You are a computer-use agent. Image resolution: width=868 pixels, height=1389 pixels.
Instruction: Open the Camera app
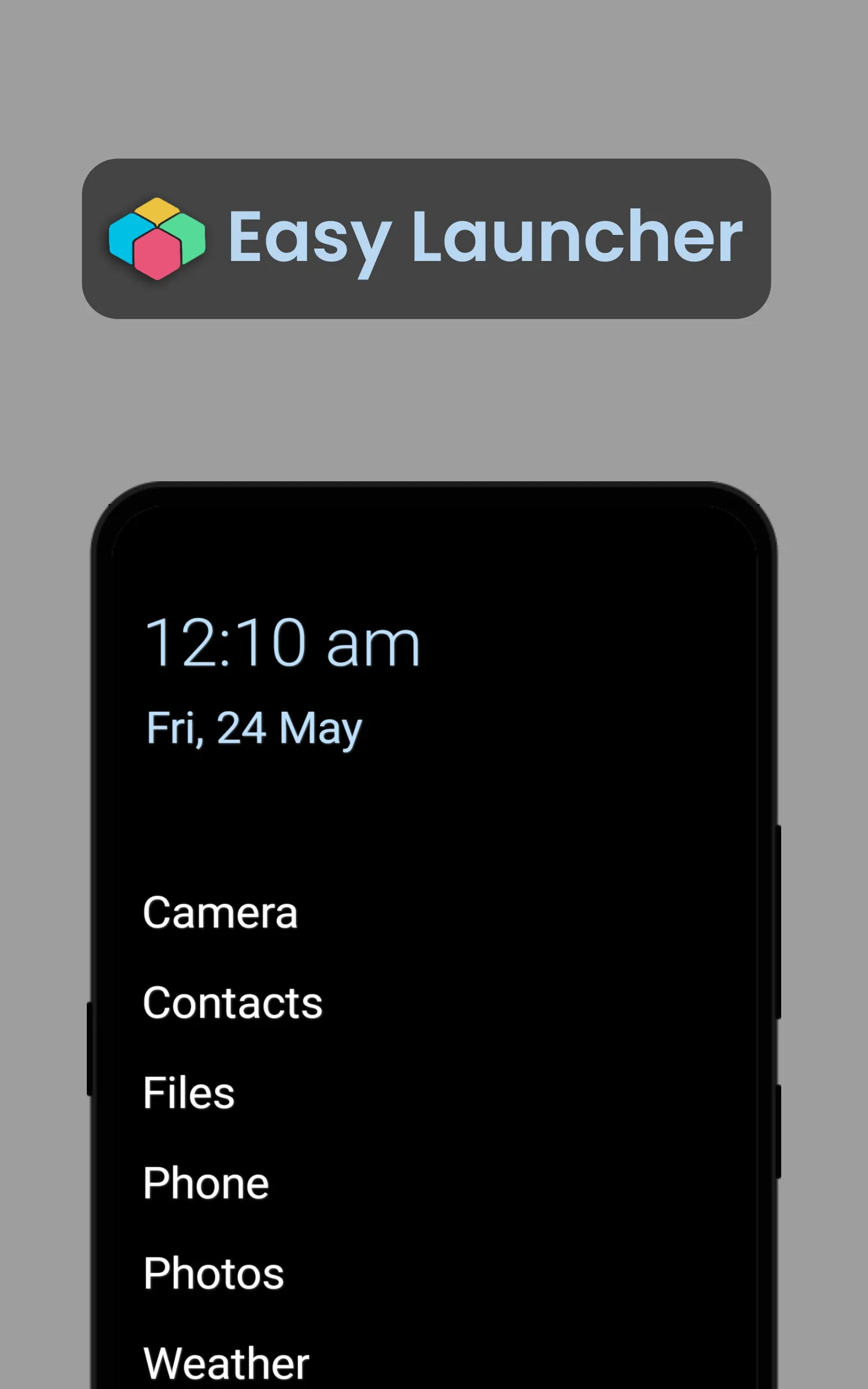pyautogui.click(x=220, y=913)
